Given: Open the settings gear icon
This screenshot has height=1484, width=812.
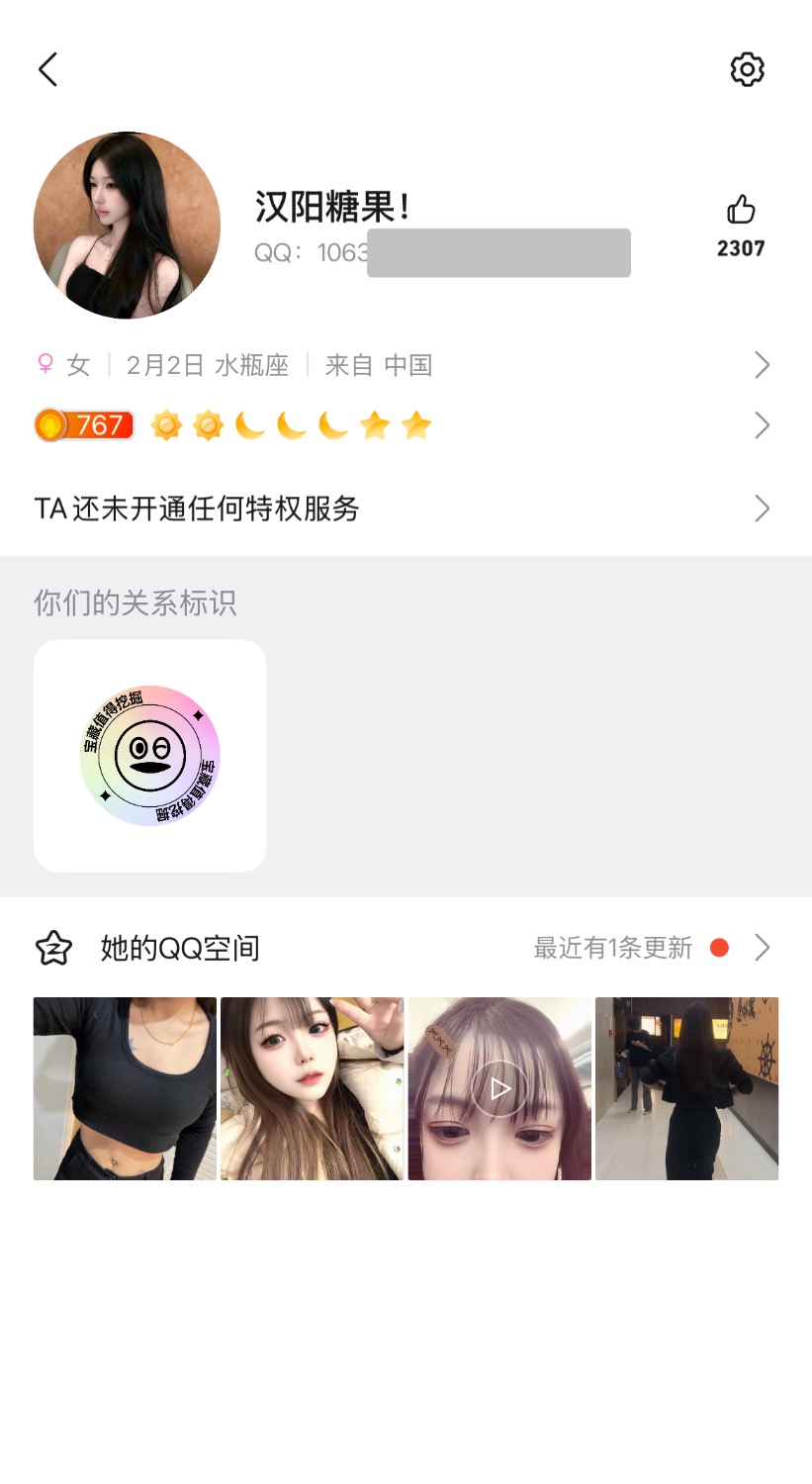Looking at the screenshot, I should tap(747, 69).
